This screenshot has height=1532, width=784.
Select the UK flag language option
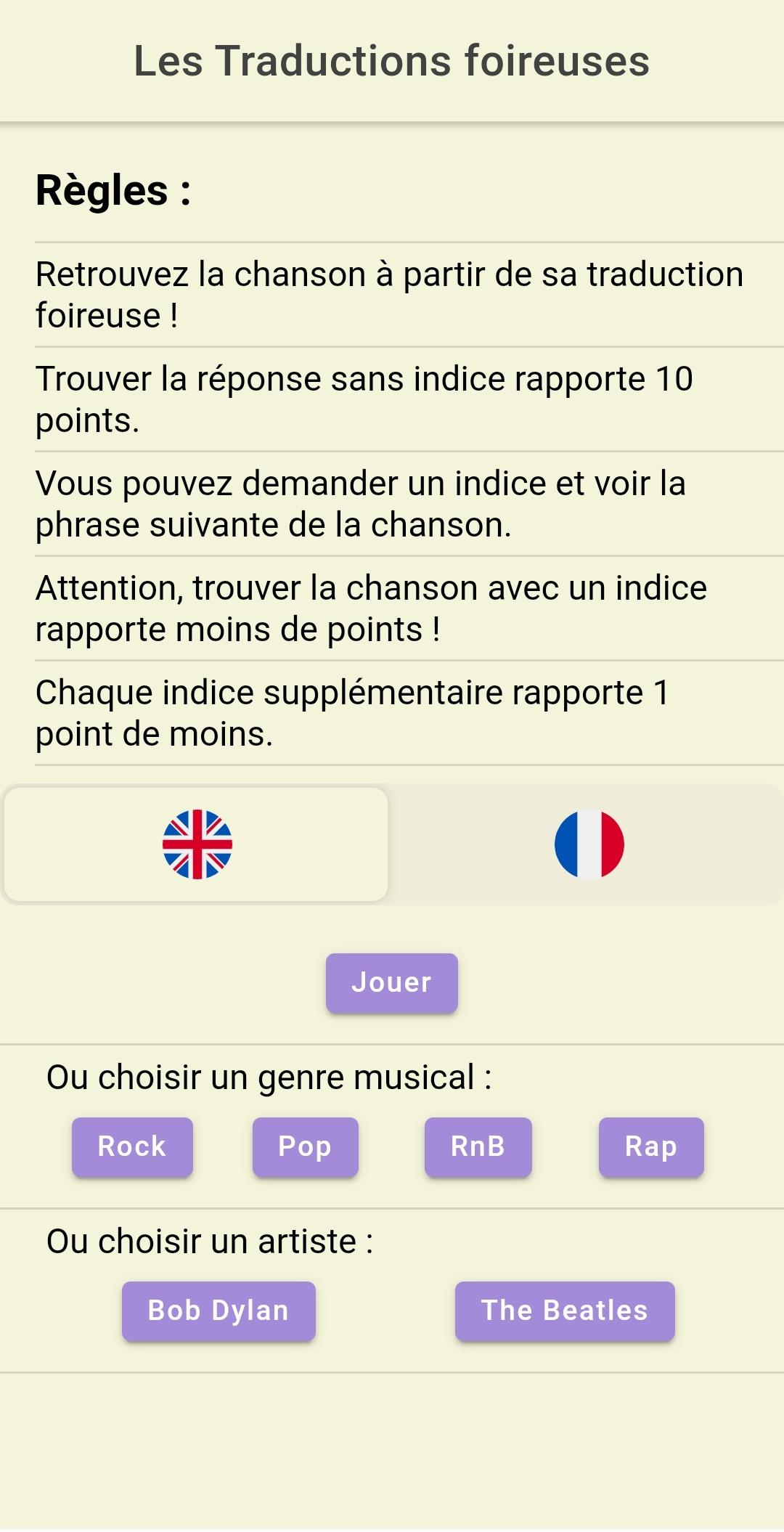point(197,844)
